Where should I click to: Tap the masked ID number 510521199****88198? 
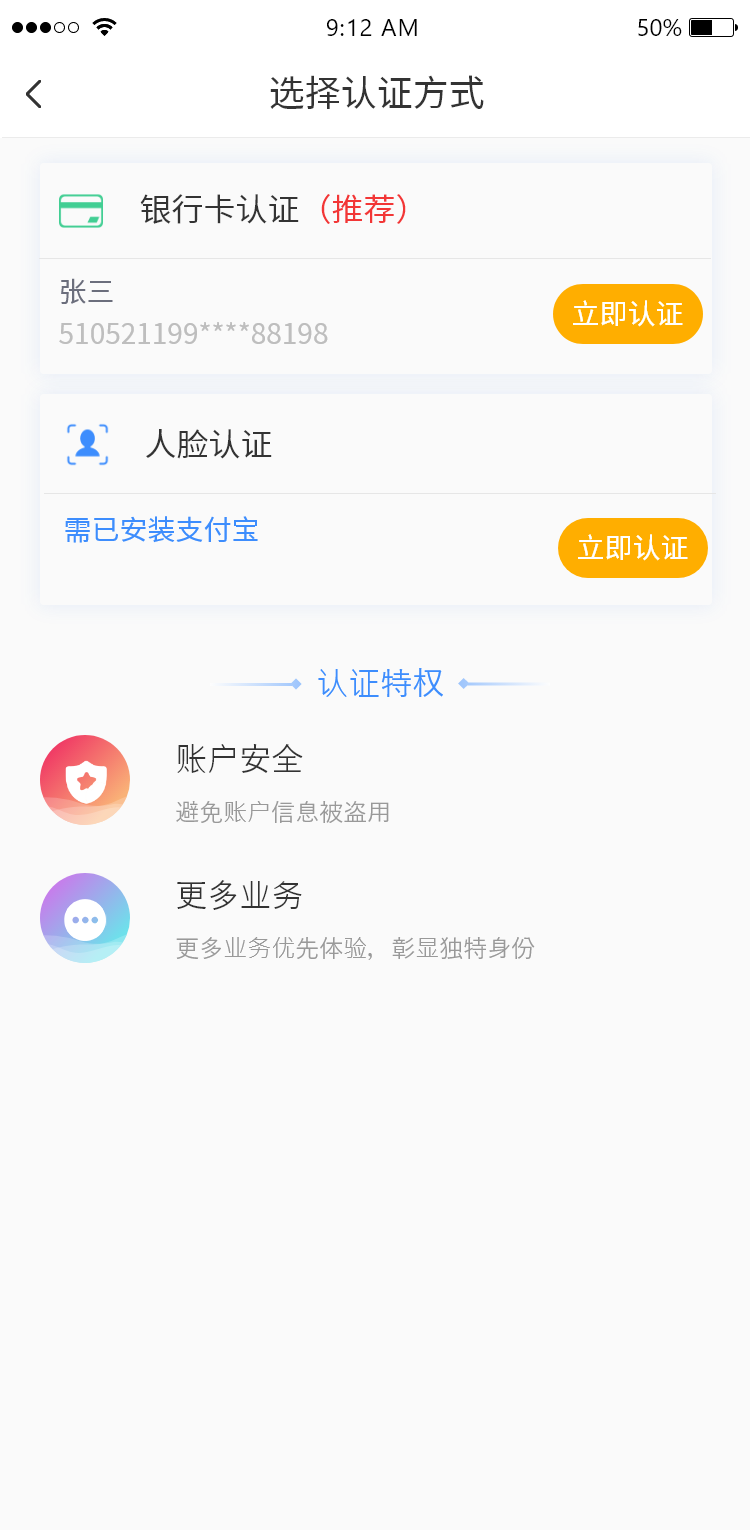click(x=193, y=333)
